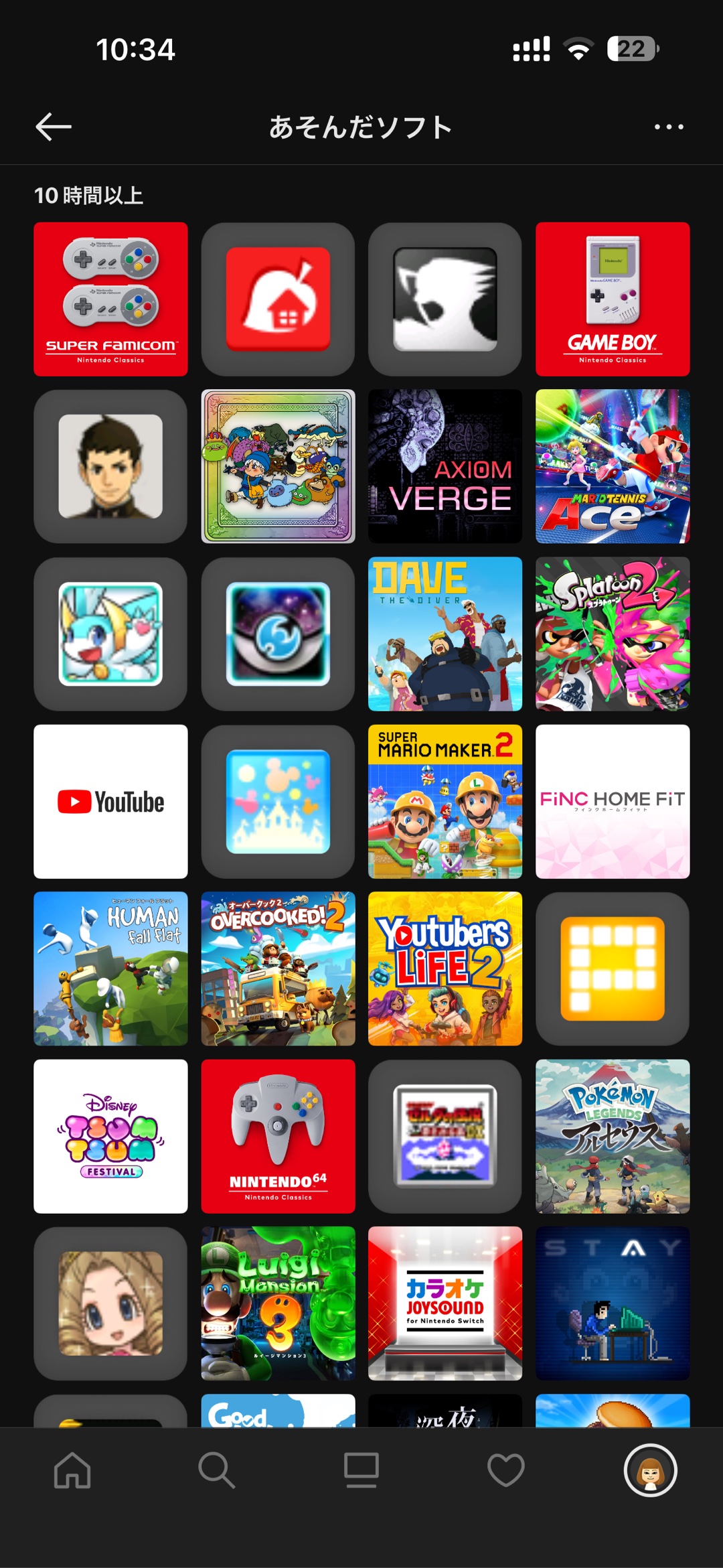Select FiNC HOME FiT tile
Image resolution: width=723 pixels, height=1568 pixels.
612,801
